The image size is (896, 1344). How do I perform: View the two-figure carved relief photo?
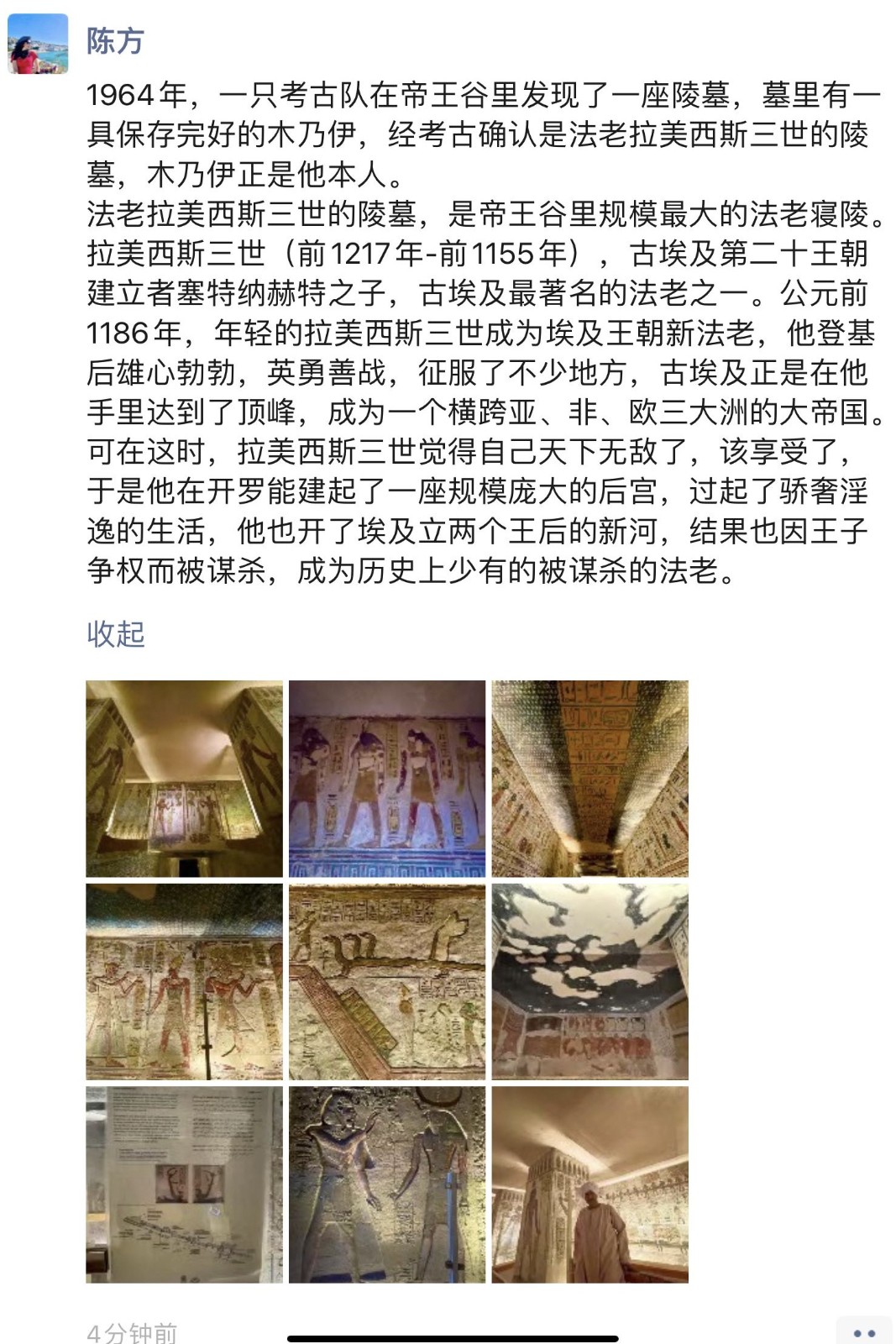(x=387, y=1184)
